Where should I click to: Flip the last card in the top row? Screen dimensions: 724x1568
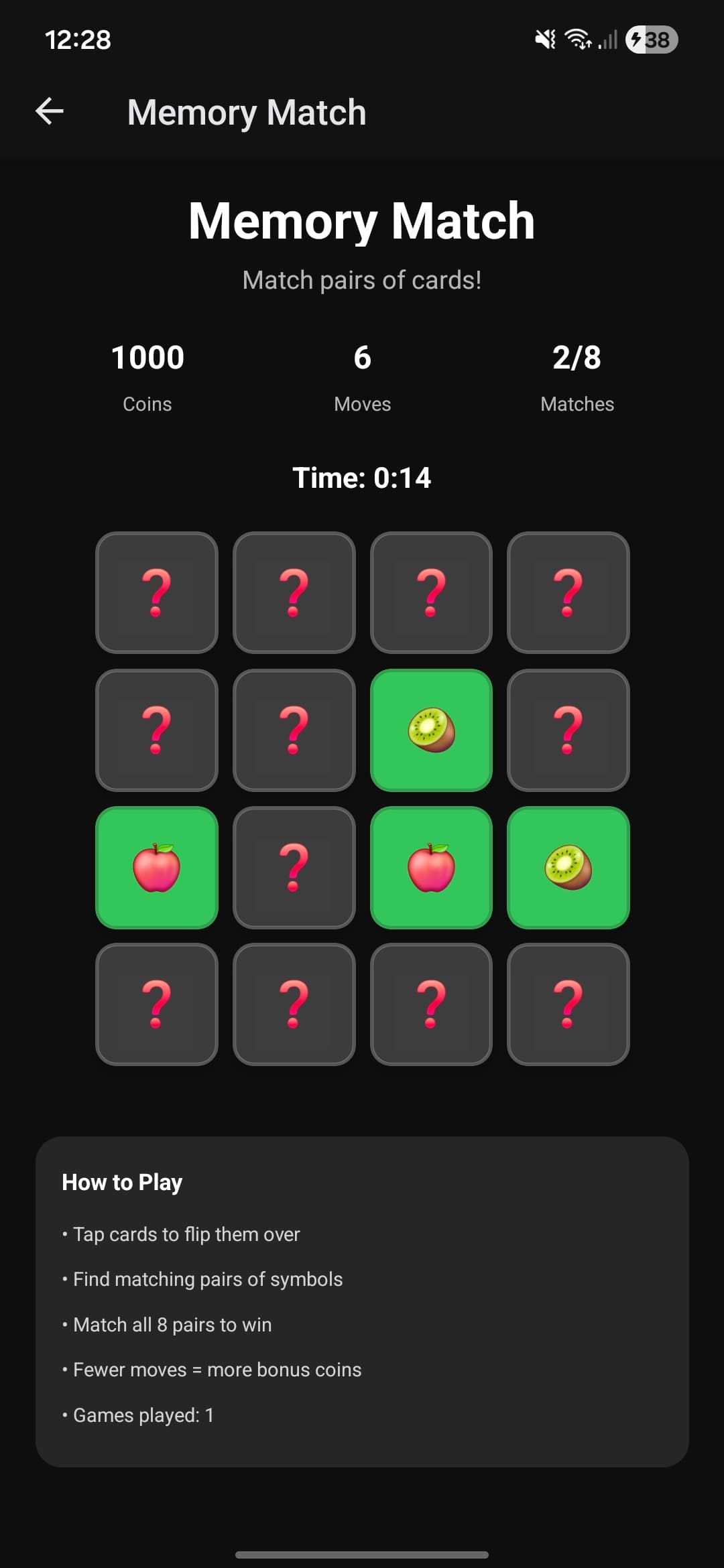[x=568, y=592]
